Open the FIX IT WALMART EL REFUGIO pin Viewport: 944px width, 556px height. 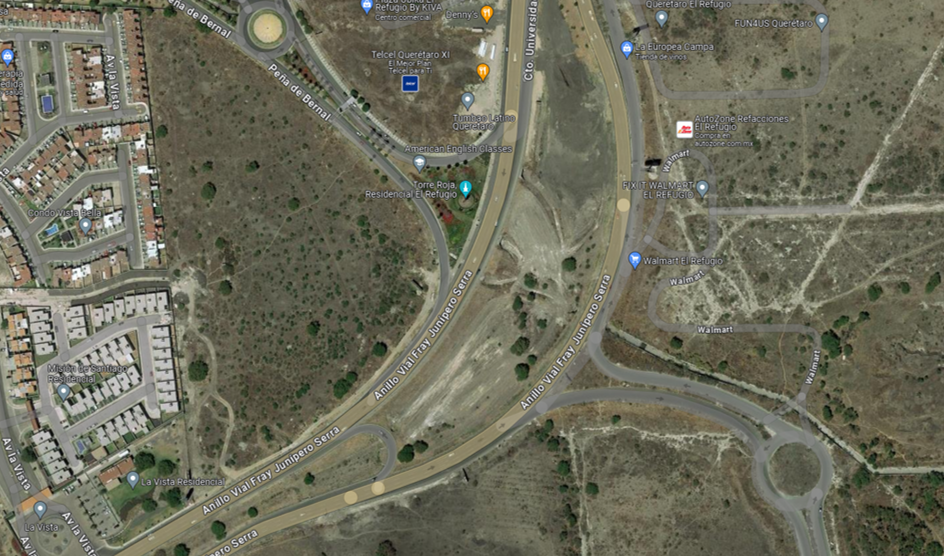pyautogui.click(x=702, y=188)
